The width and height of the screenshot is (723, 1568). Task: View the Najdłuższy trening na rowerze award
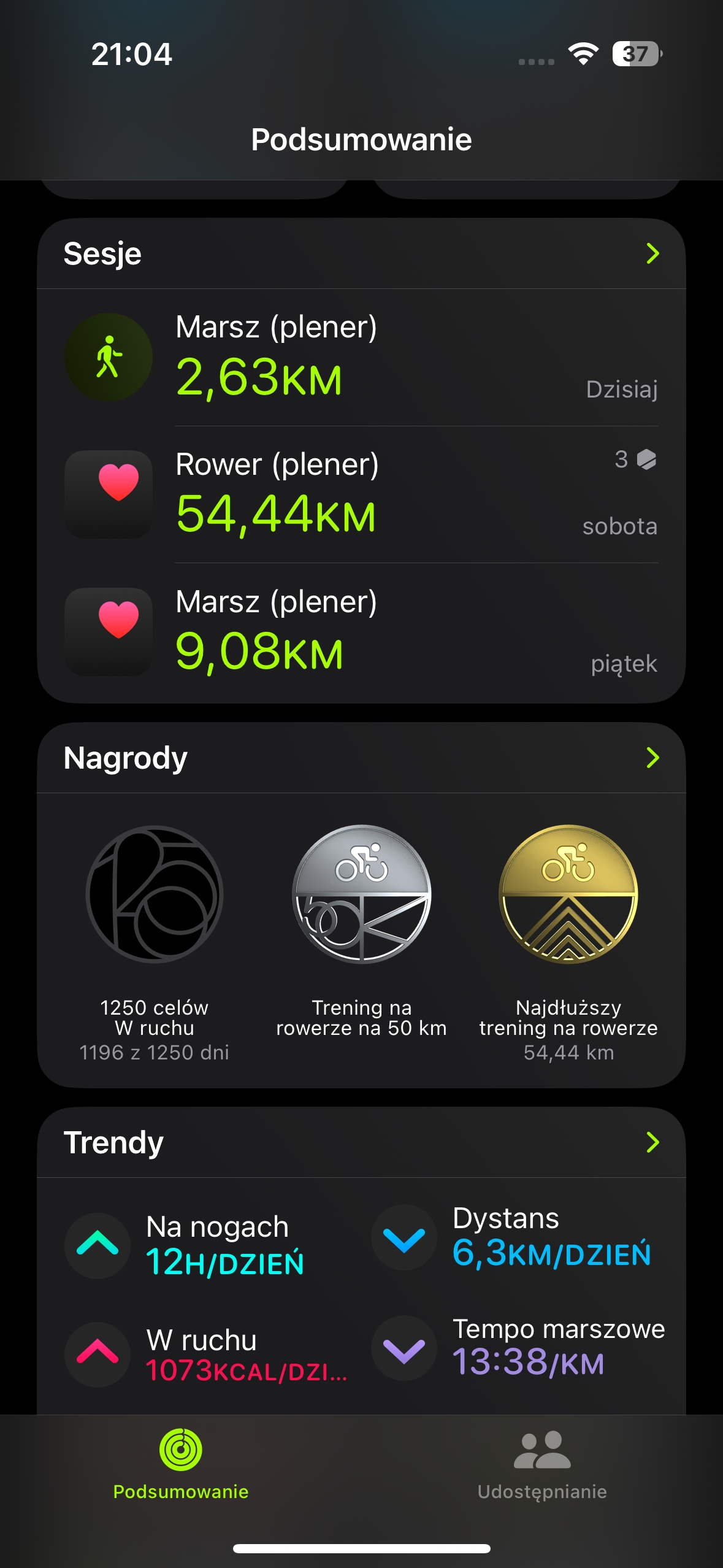pyautogui.click(x=568, y=942)
